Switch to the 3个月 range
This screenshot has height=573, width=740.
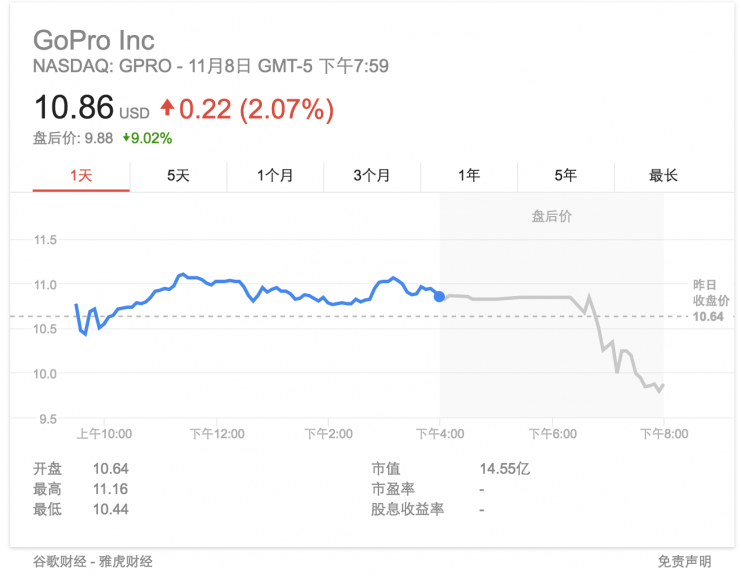point(372,176)
